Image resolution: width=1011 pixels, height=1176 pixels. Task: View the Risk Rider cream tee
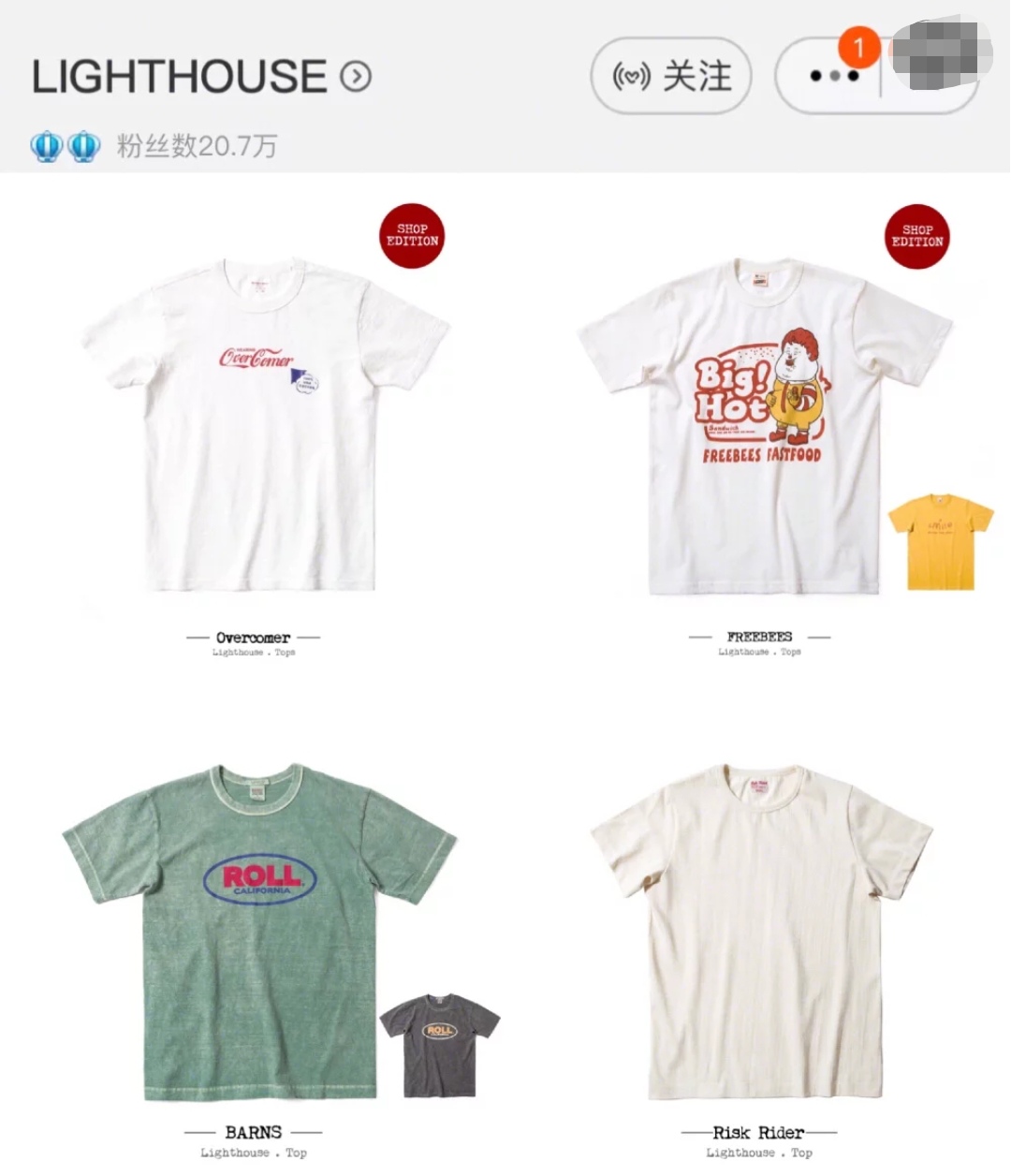[x=760, y=932]
